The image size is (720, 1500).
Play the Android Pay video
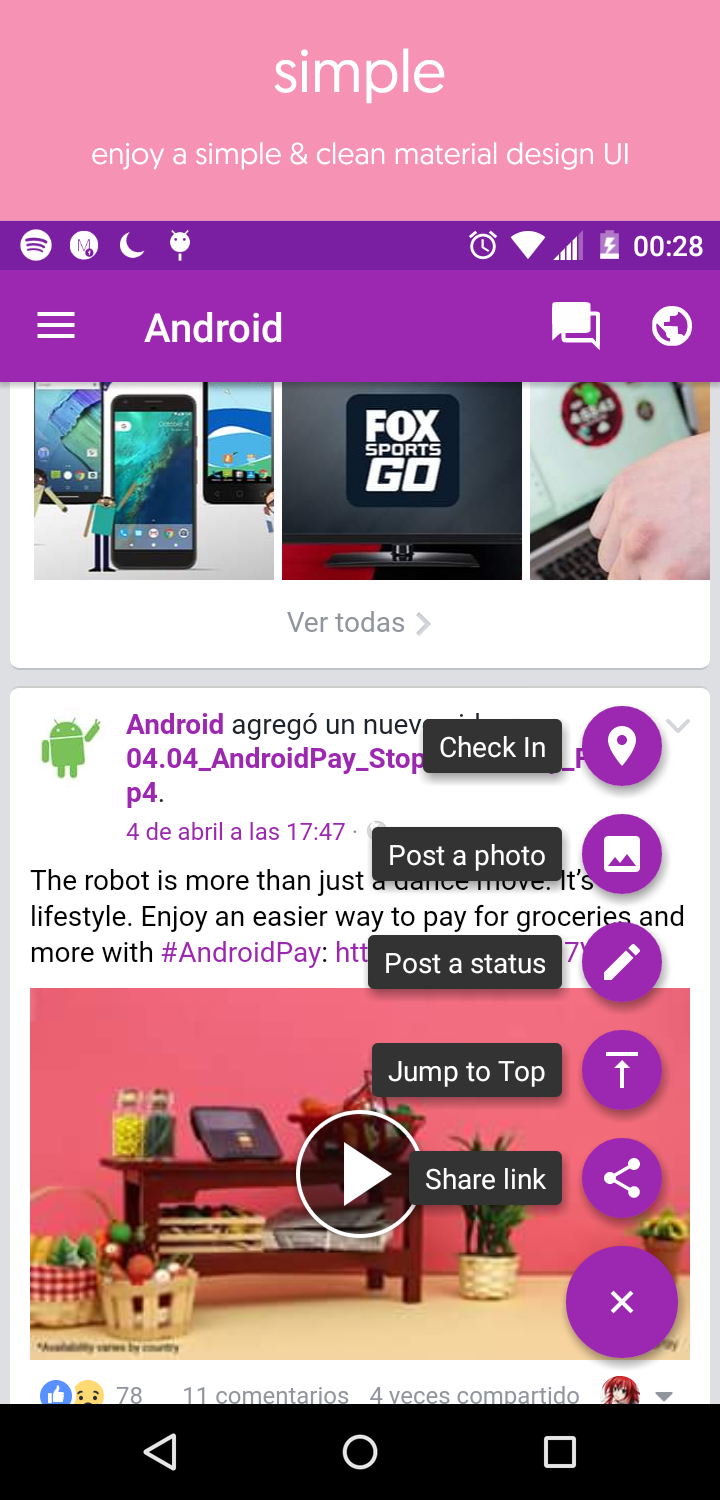point(359,1174)
